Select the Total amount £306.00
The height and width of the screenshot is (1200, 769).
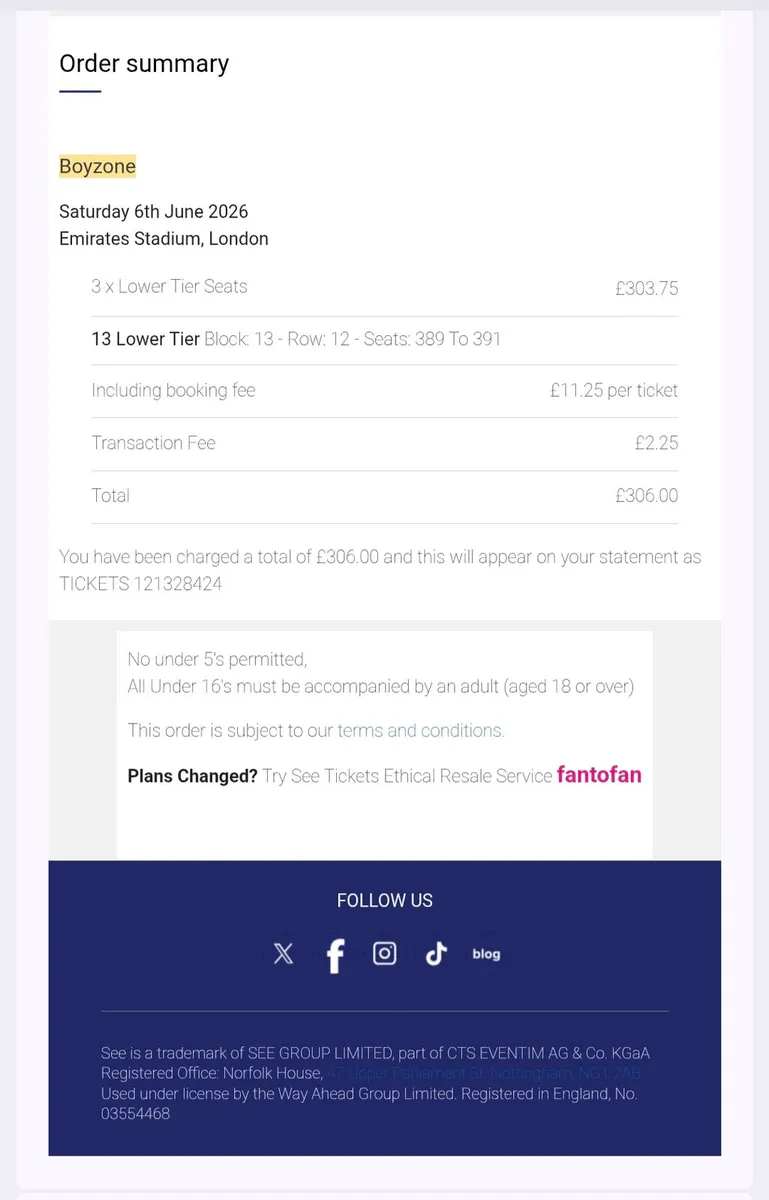[646, 495]
